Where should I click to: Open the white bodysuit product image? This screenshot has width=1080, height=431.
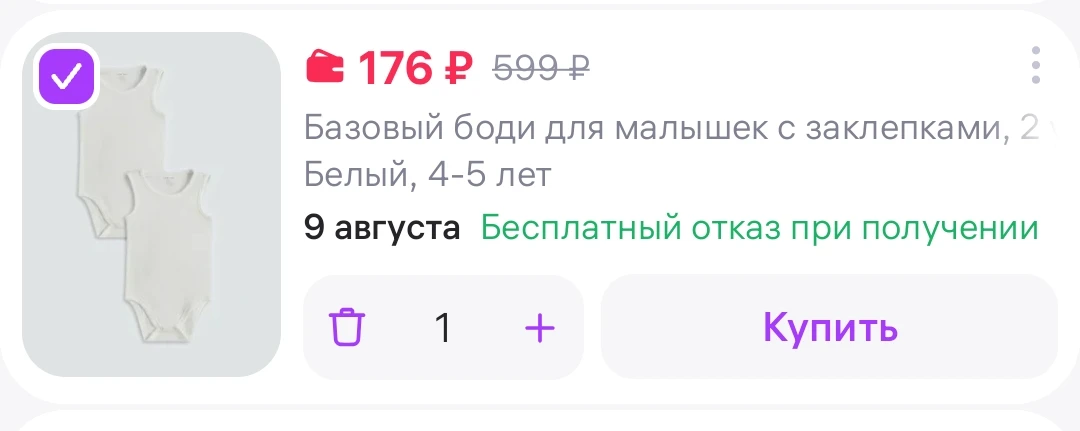pos(152,204)
